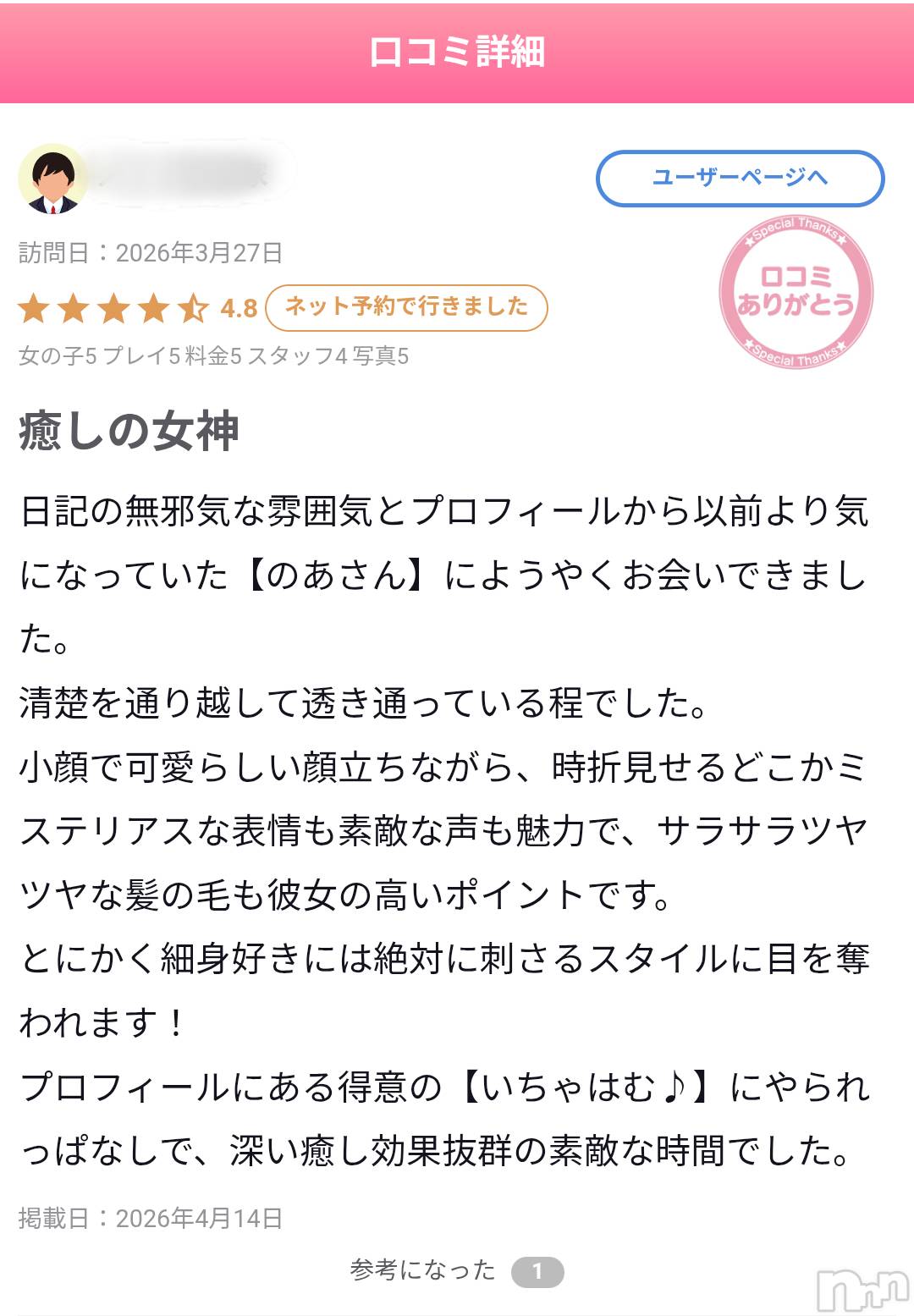Click the third rating star
The height and width of the screenshot is (1316, 914).
click(115, 307)
